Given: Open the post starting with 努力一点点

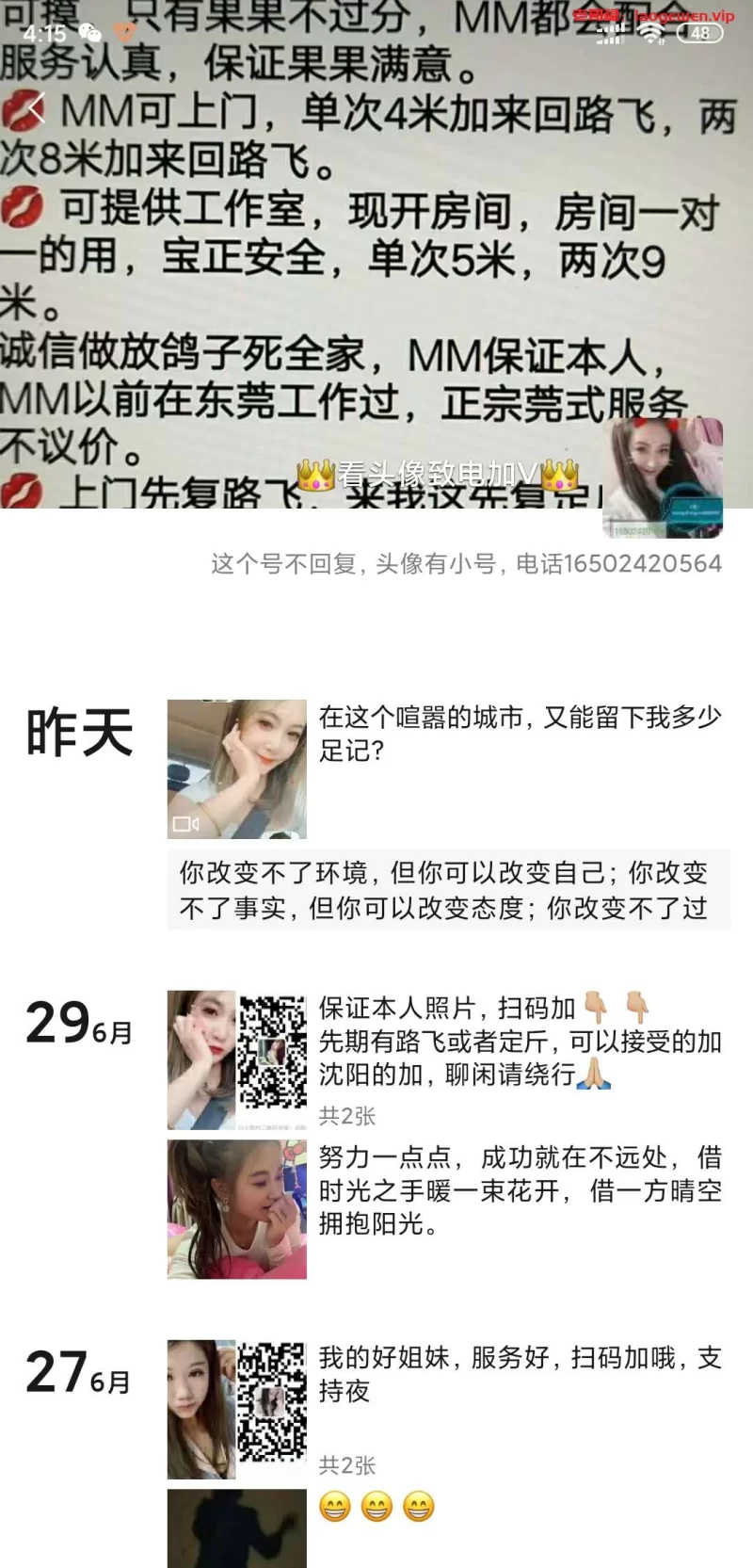Looking at the screenshot, I should tap(237, 1209).
